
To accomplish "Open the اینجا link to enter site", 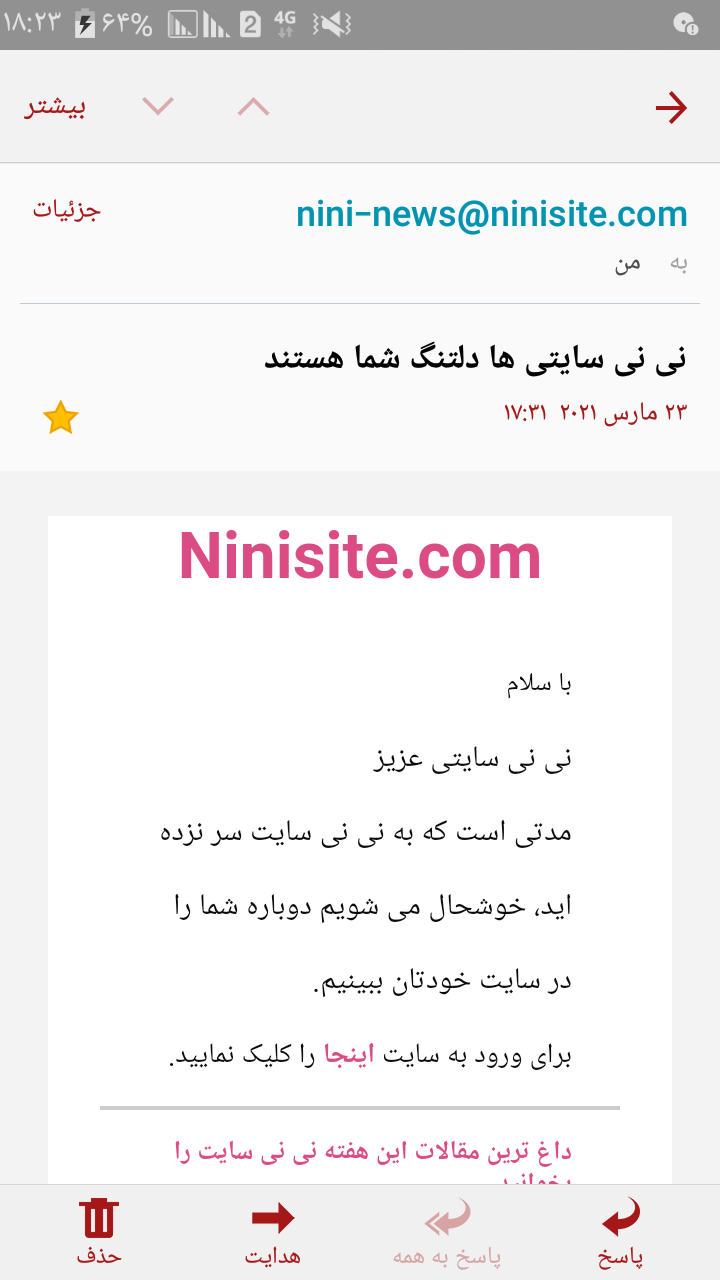I will (346, 1054).
